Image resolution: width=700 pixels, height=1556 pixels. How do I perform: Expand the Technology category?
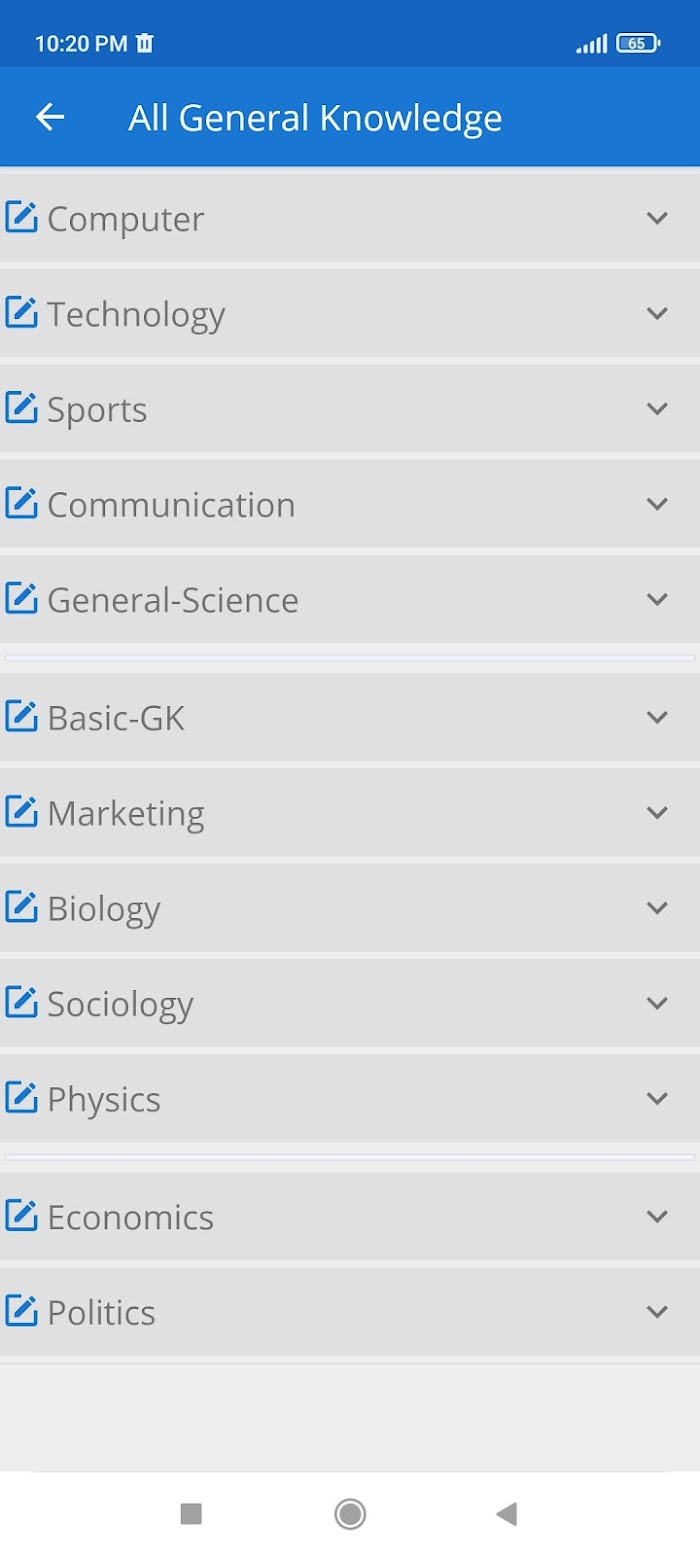click(350, 313)
